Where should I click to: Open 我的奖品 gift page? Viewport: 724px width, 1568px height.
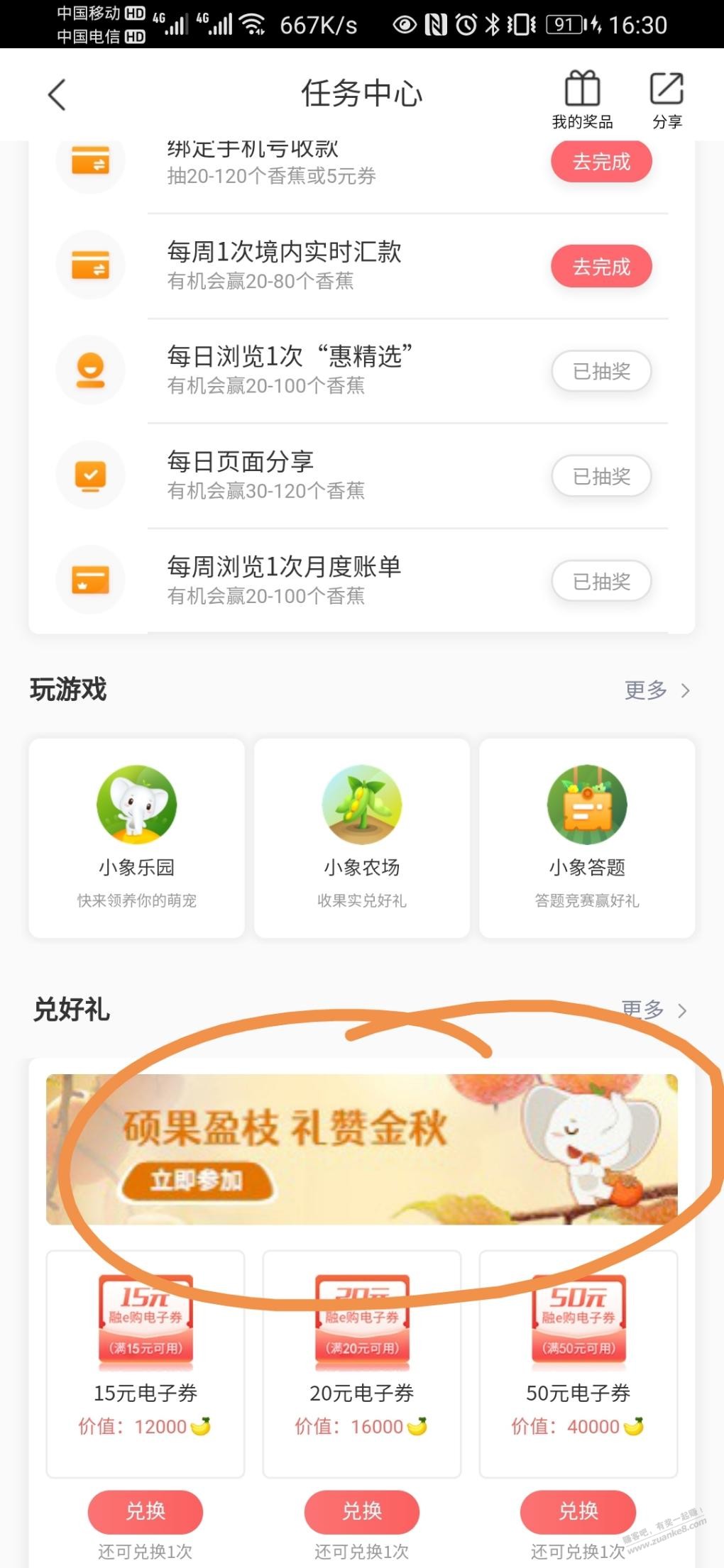[582, 99]
